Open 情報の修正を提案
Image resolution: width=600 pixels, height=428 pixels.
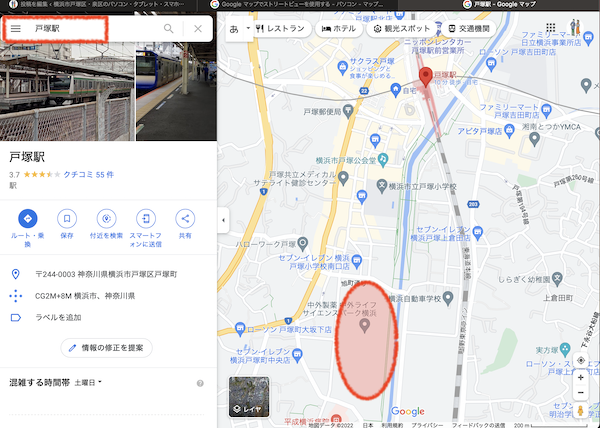tap(105, 348)
